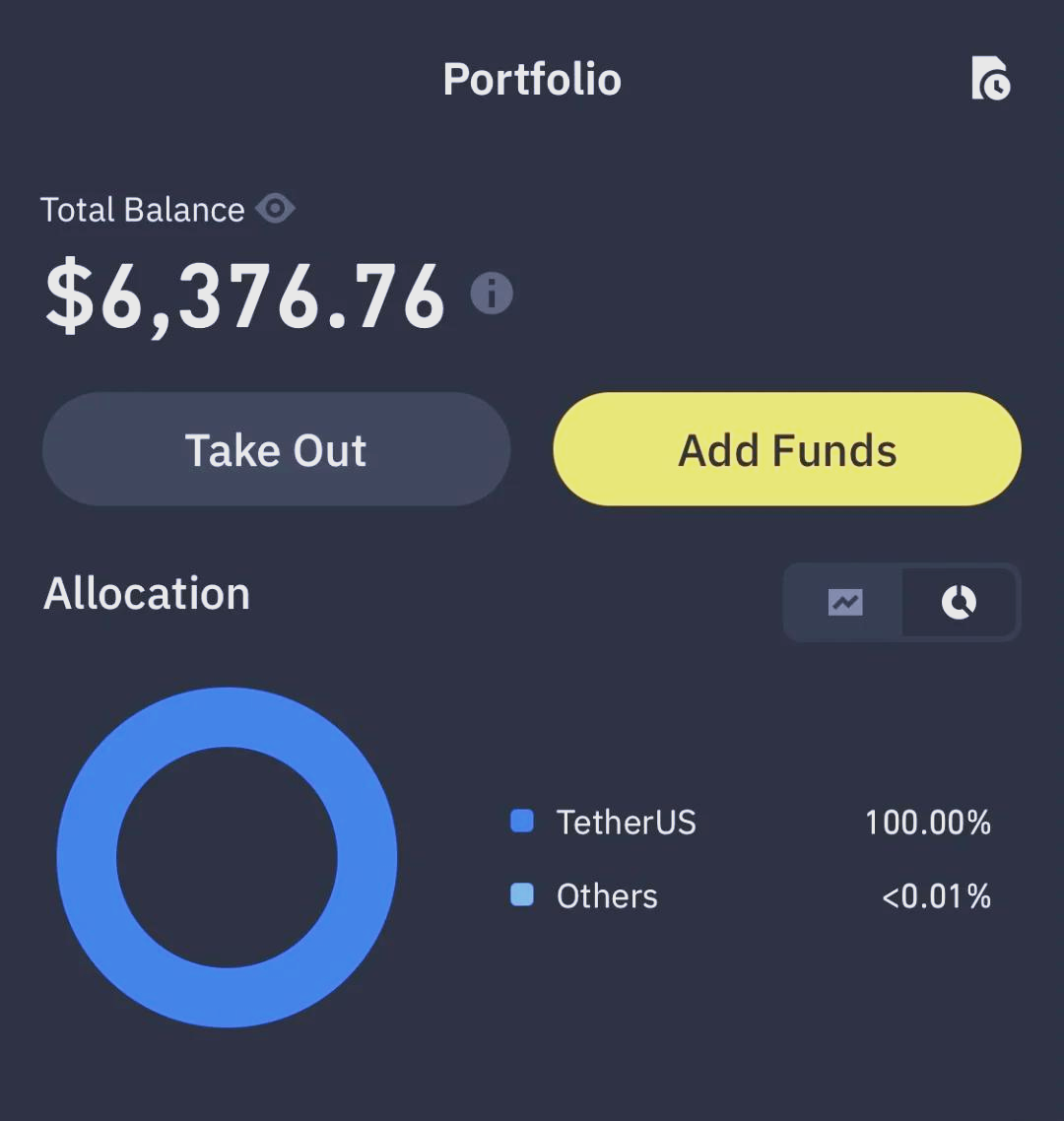Click the total balance amount $6,376.76

click(x=245, y=296)
